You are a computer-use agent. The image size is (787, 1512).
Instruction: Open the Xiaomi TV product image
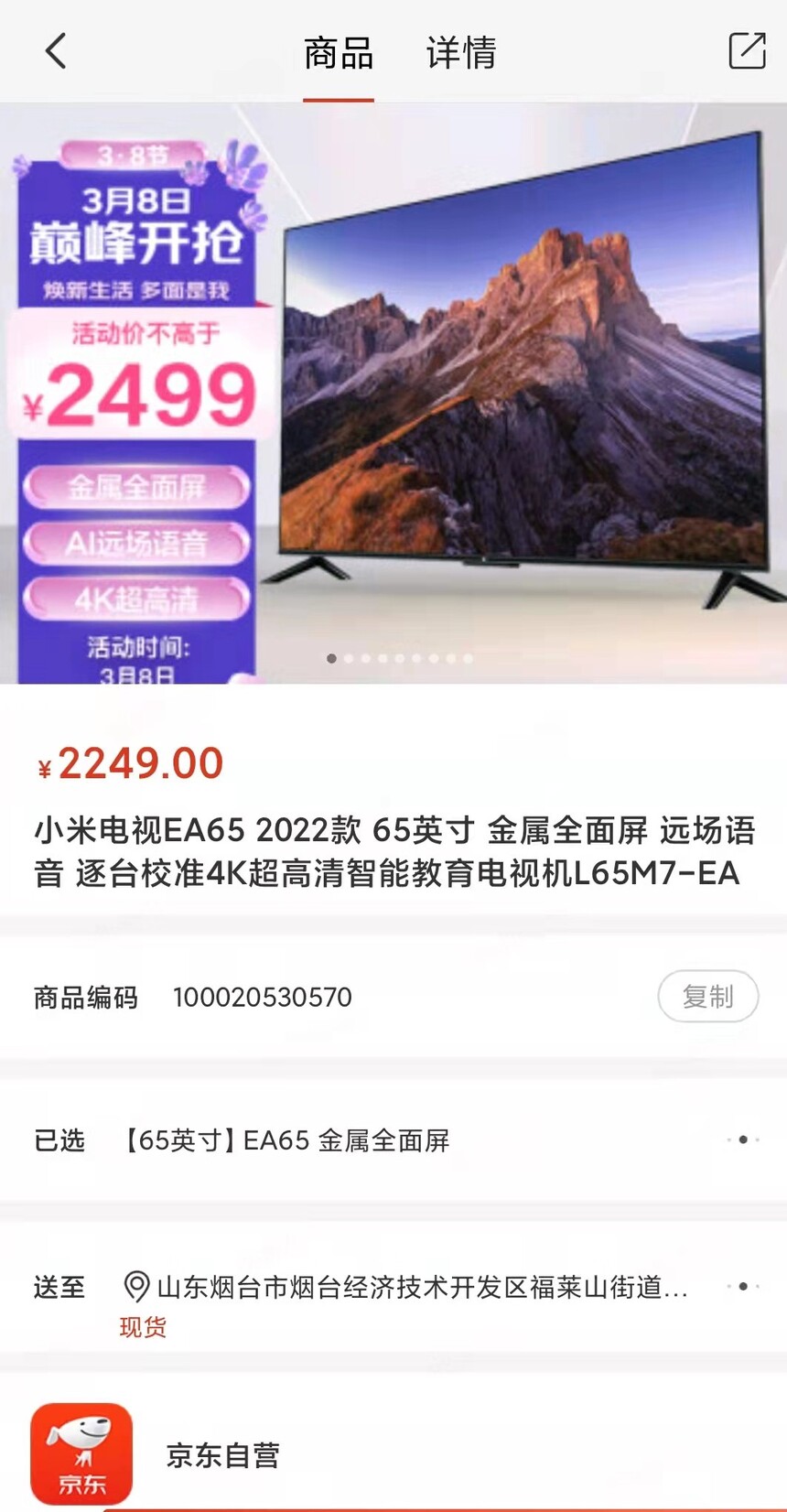tap(393, 393)
